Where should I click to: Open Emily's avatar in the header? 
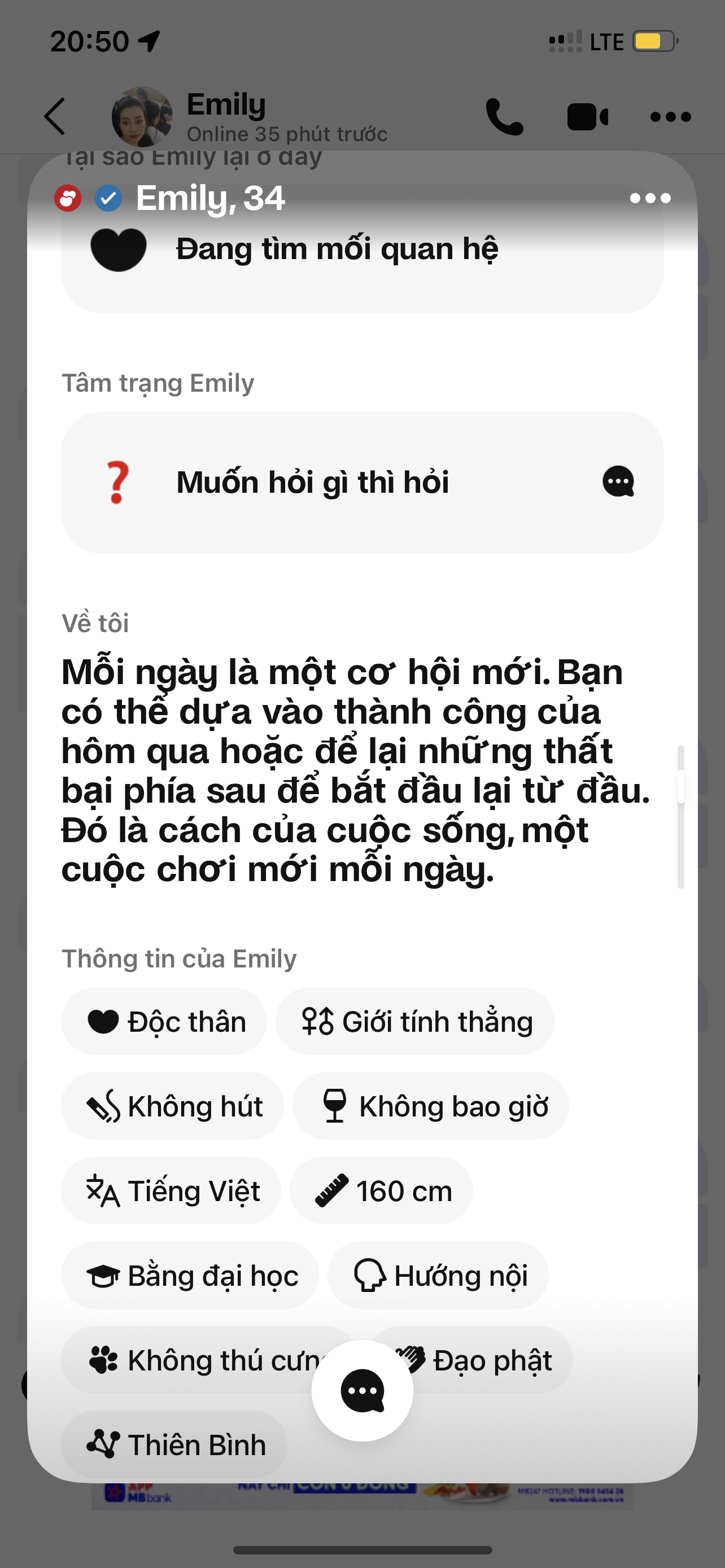coord(142,117)
